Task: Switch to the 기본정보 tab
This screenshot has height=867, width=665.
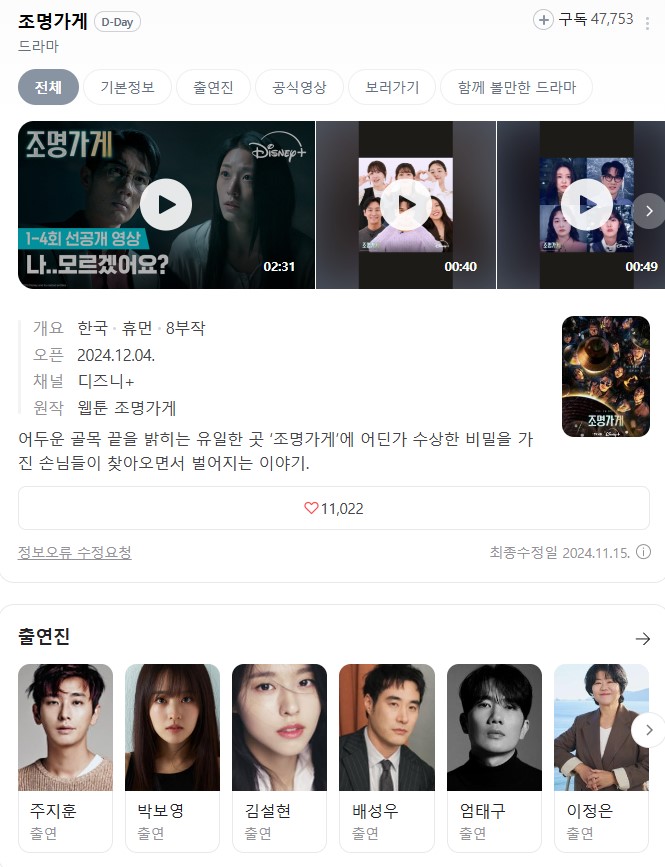Action: [x=127, y=87]
